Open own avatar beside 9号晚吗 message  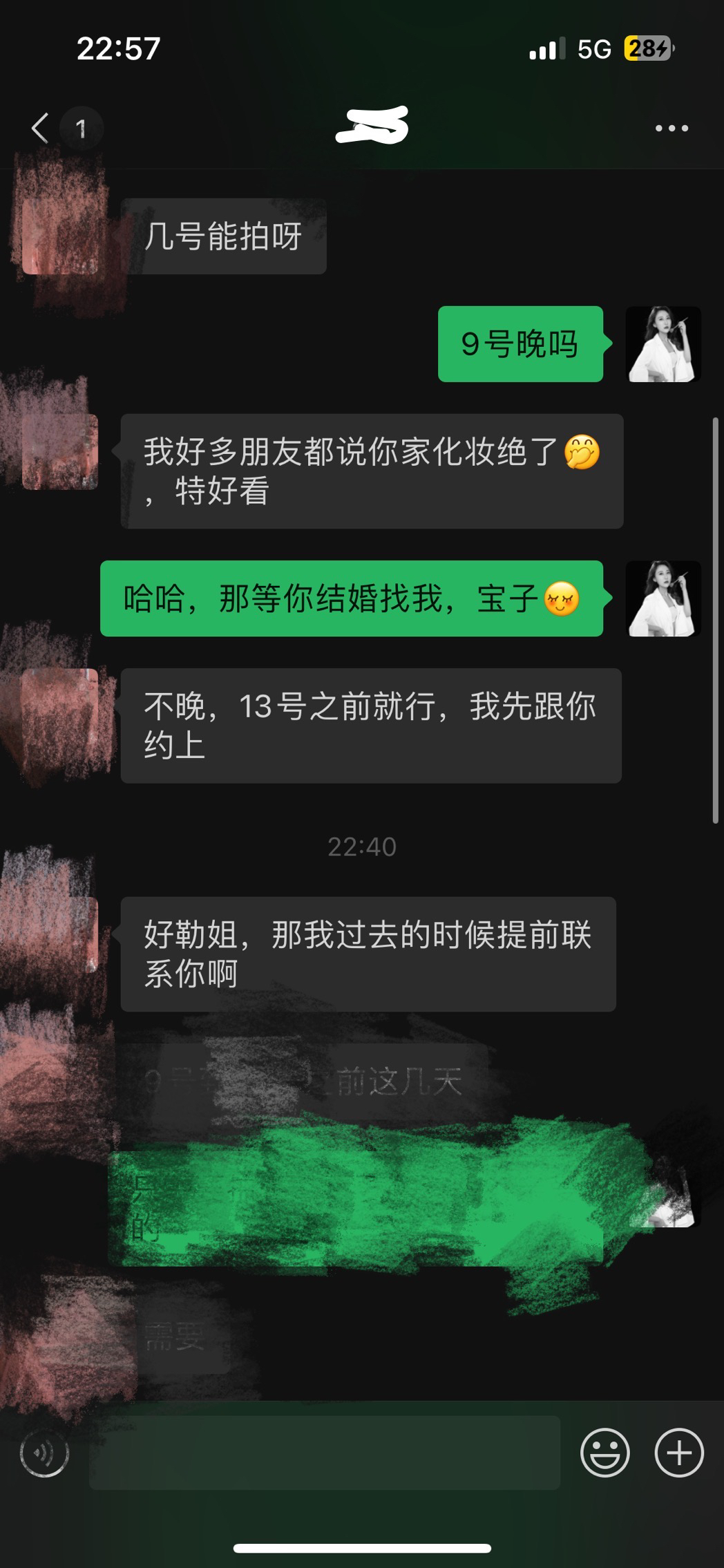click(663, 344)
